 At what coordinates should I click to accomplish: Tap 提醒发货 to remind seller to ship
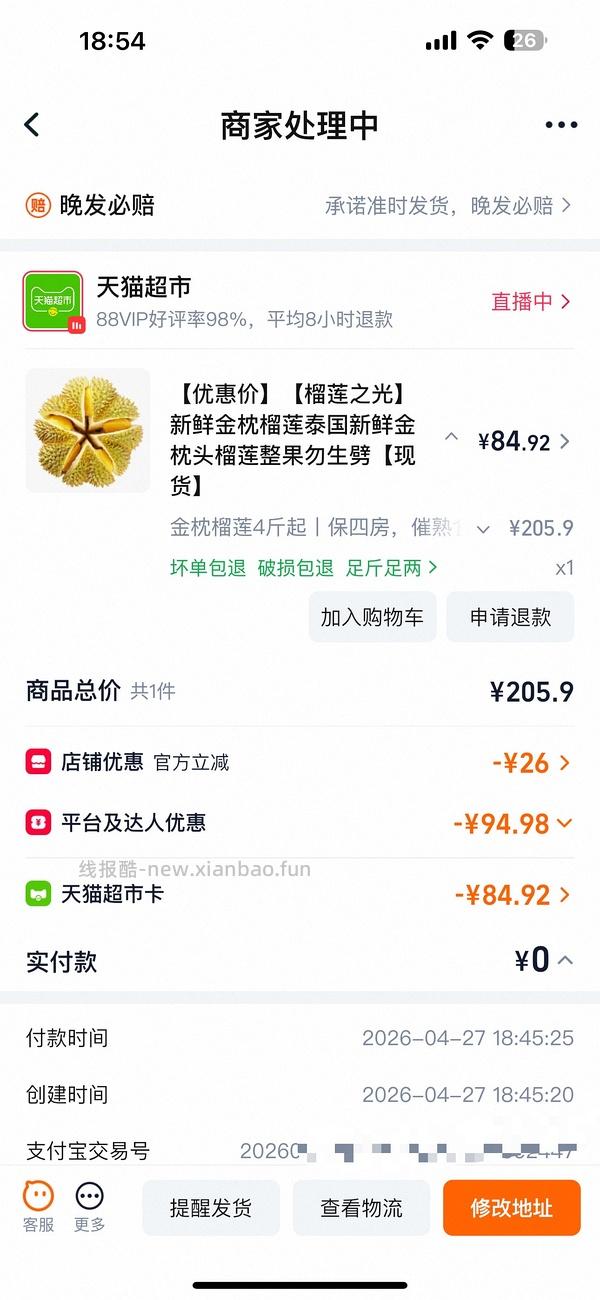click(x=211, y=1208)
